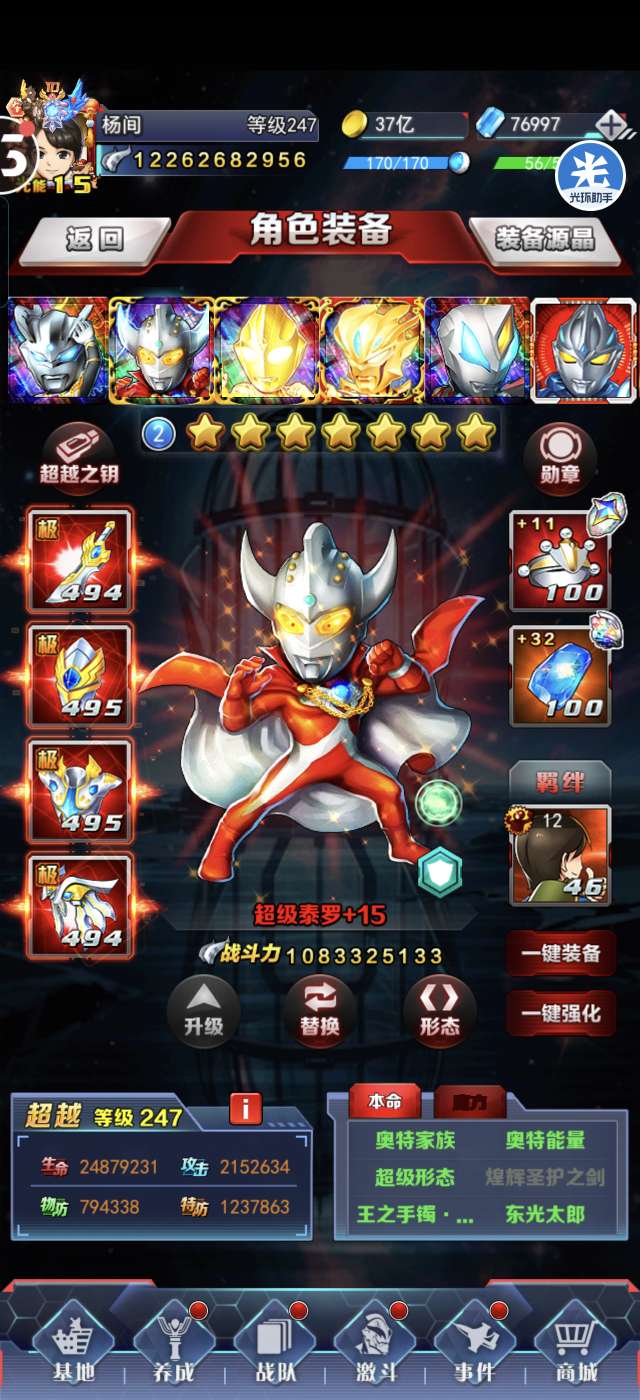Tap the 升级 upgrade button
640x1400 pixels.
point(203,1010)
